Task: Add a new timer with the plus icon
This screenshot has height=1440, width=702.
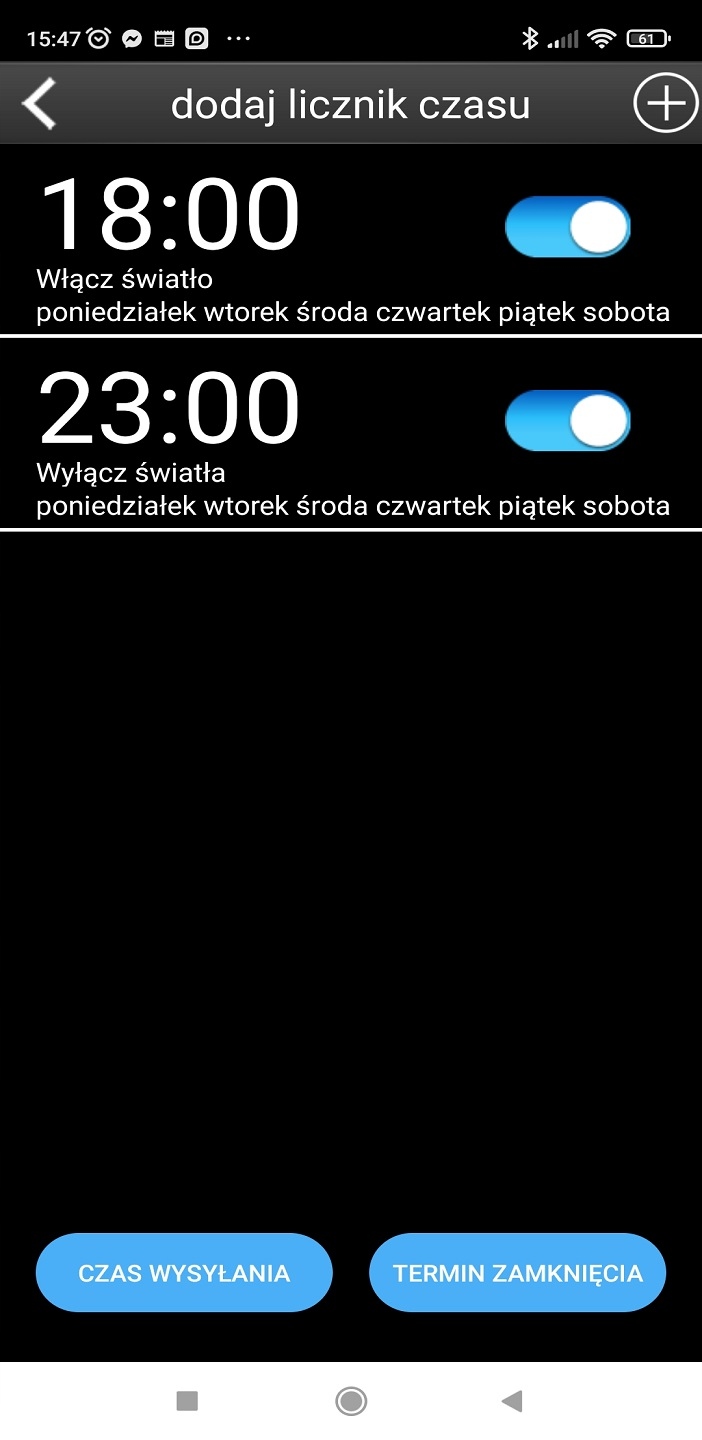Action: [665, 103]
